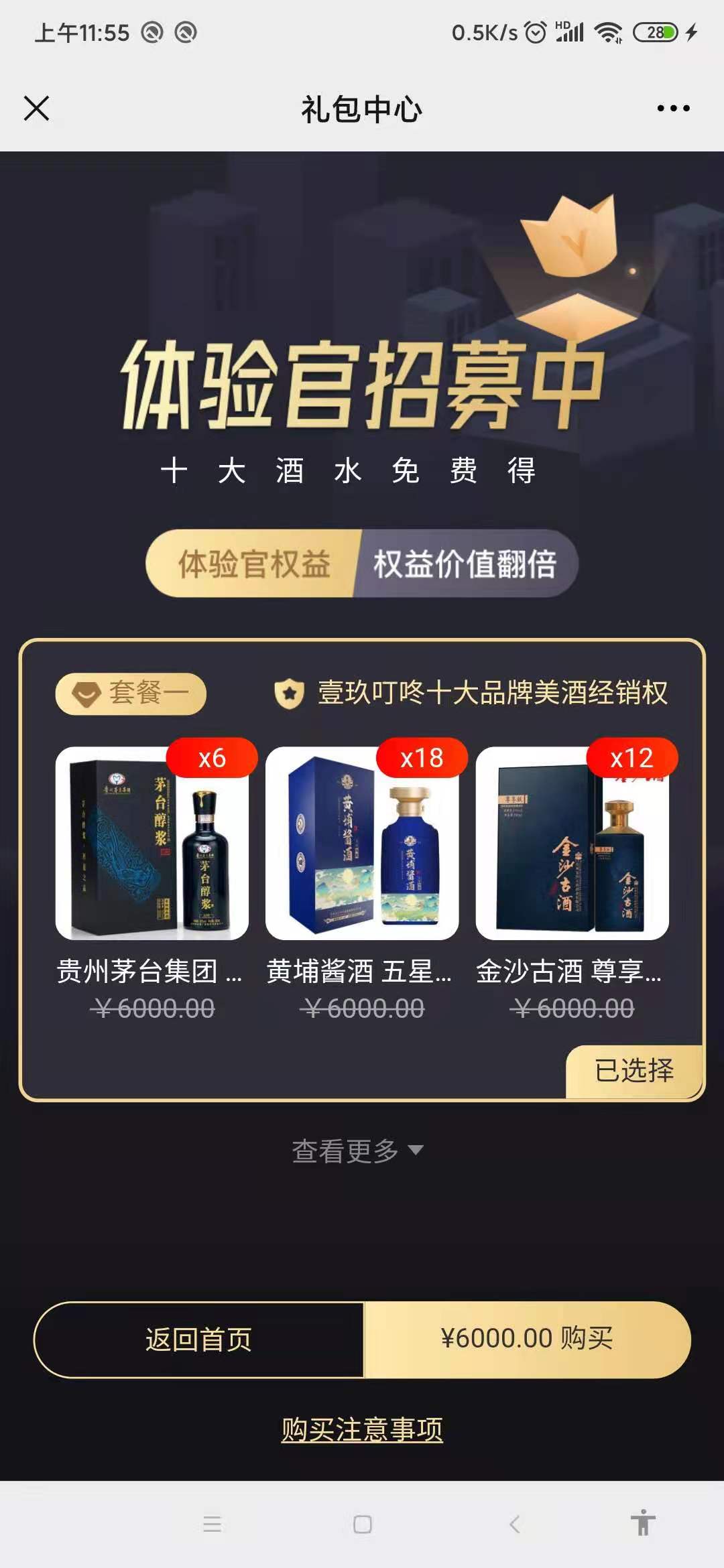The height and width of the screenshot is (1568, 724).
Task: Close the 礼包中心 page
Action: coord(36,108)
